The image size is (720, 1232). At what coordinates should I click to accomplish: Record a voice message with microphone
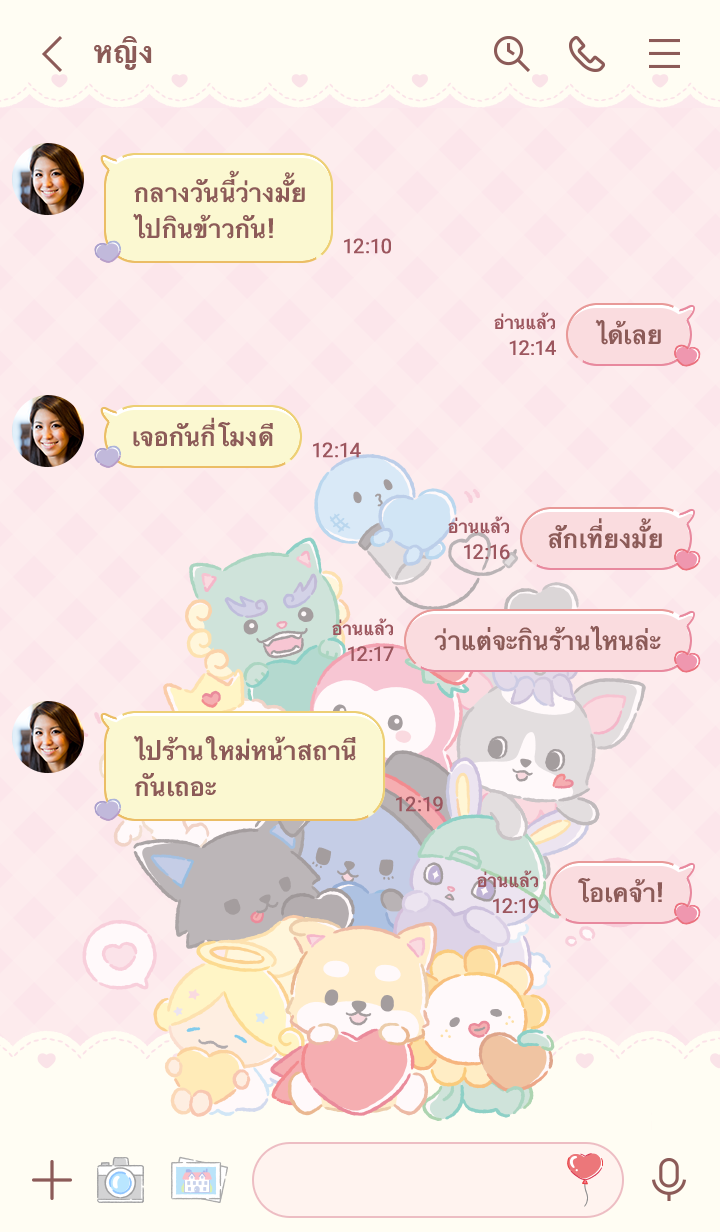pos(669,1181)
